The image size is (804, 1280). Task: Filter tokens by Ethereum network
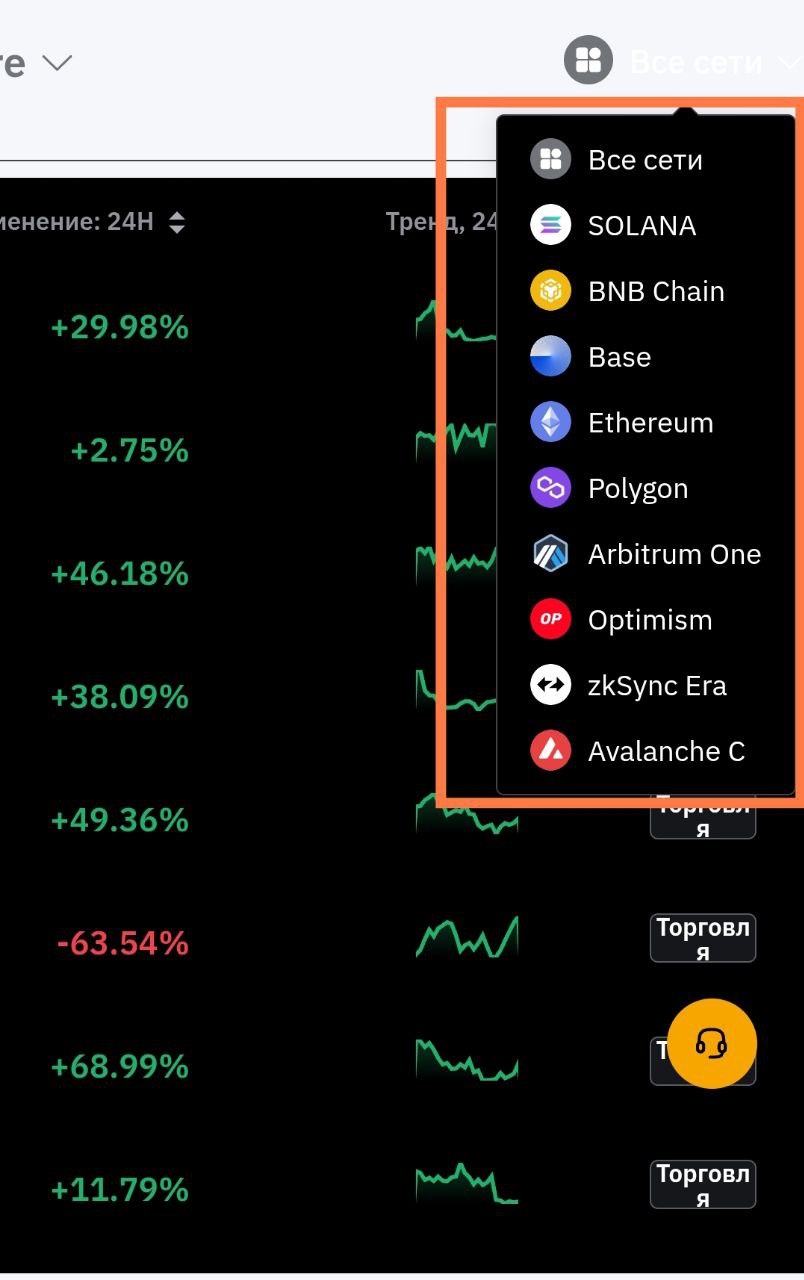click(x=650, y=423)
